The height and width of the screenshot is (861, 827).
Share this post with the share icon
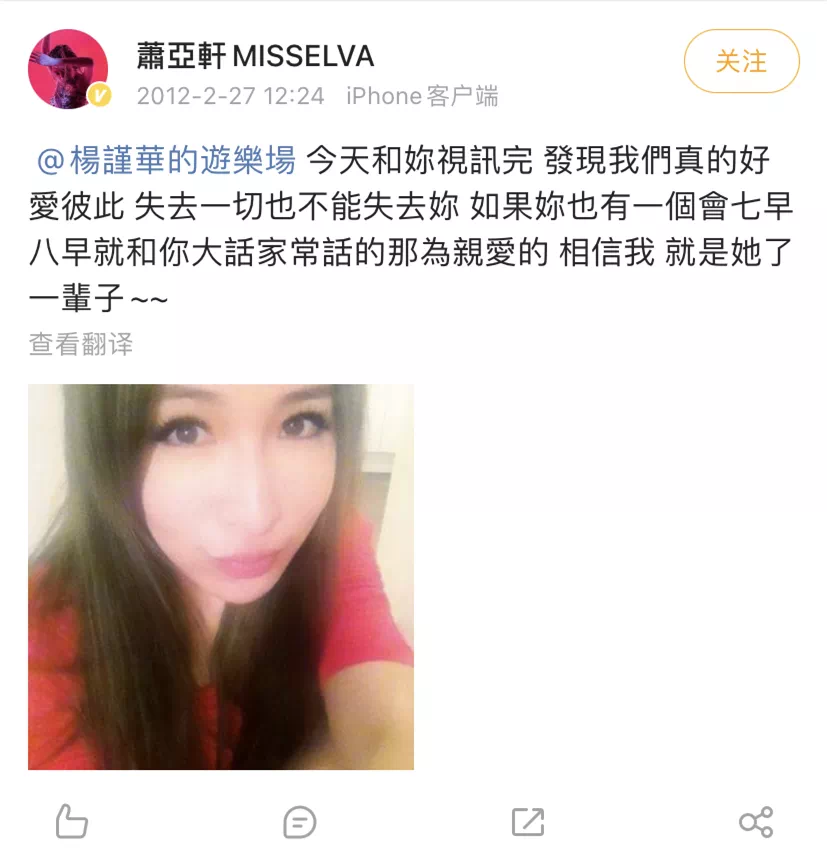coord(755,822)
